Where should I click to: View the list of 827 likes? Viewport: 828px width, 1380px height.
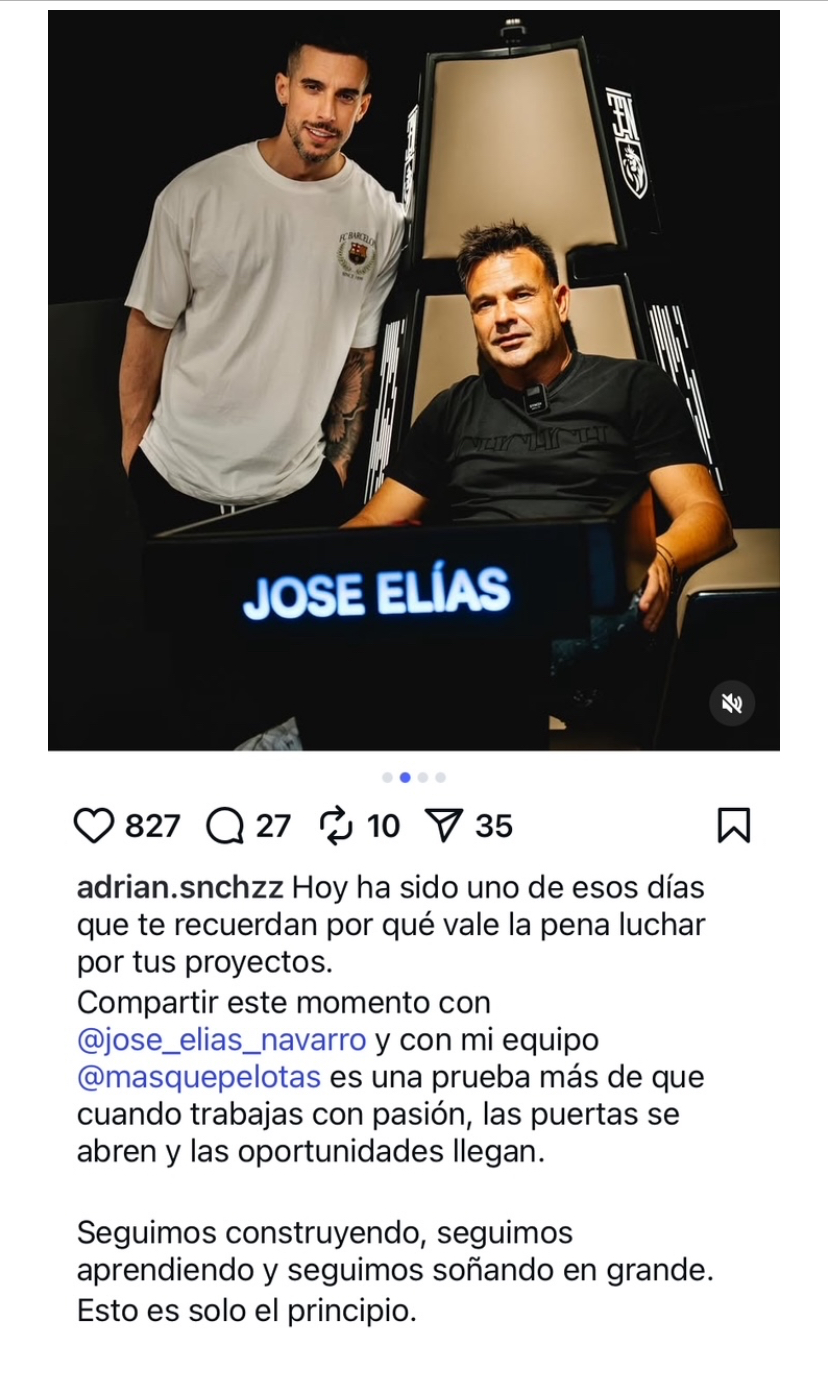152,826
